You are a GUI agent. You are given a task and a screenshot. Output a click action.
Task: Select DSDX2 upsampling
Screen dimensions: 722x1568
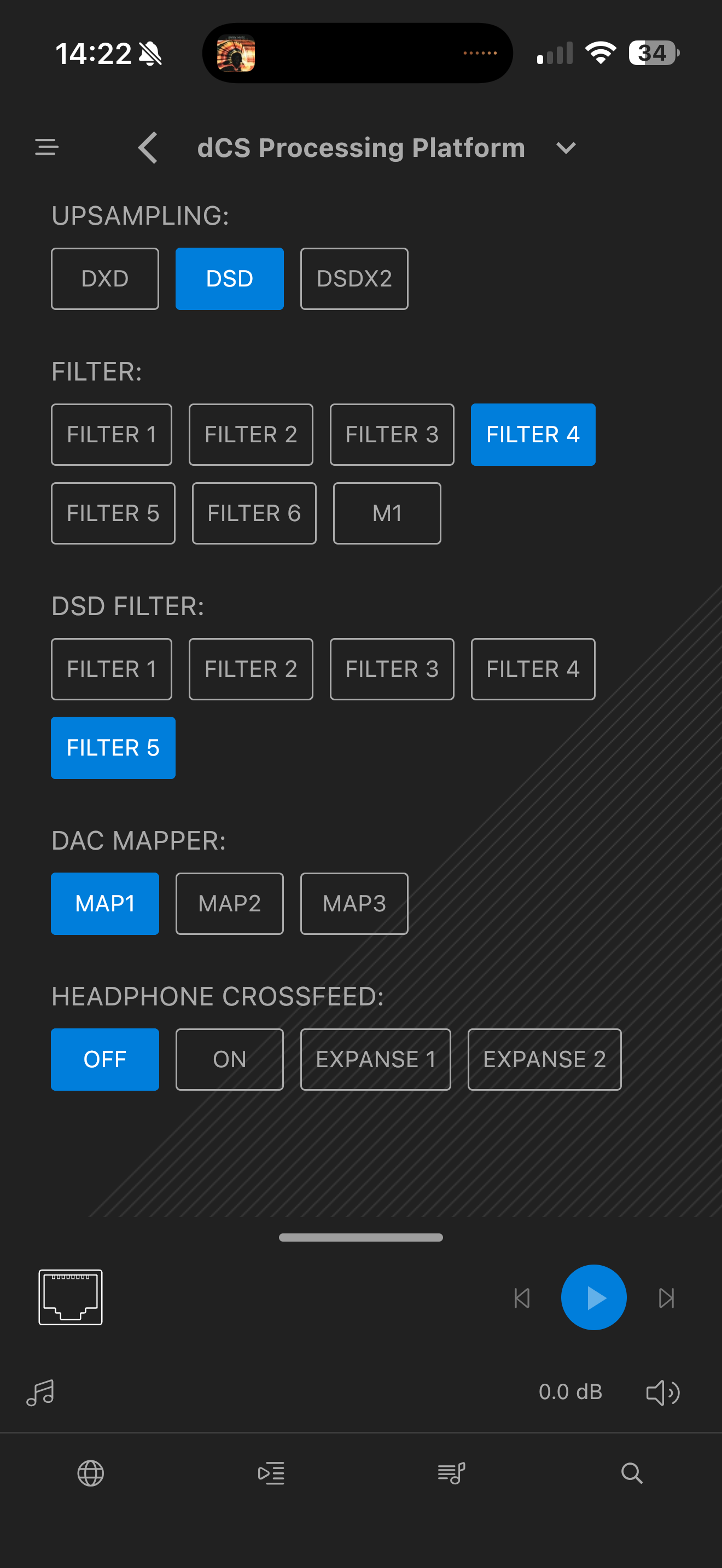(354, 279)
